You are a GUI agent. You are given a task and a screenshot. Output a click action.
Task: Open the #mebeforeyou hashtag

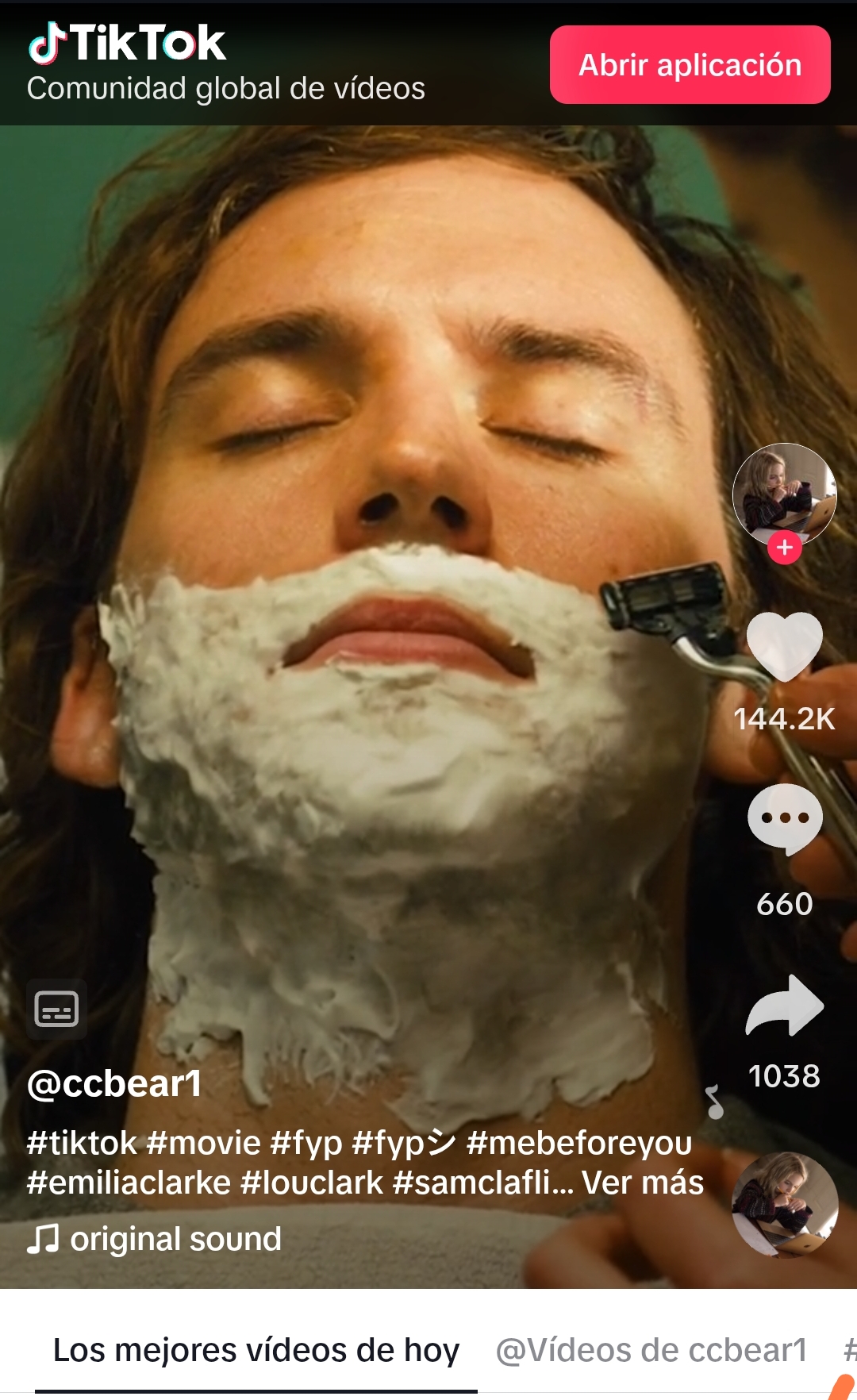[579, 1143]
